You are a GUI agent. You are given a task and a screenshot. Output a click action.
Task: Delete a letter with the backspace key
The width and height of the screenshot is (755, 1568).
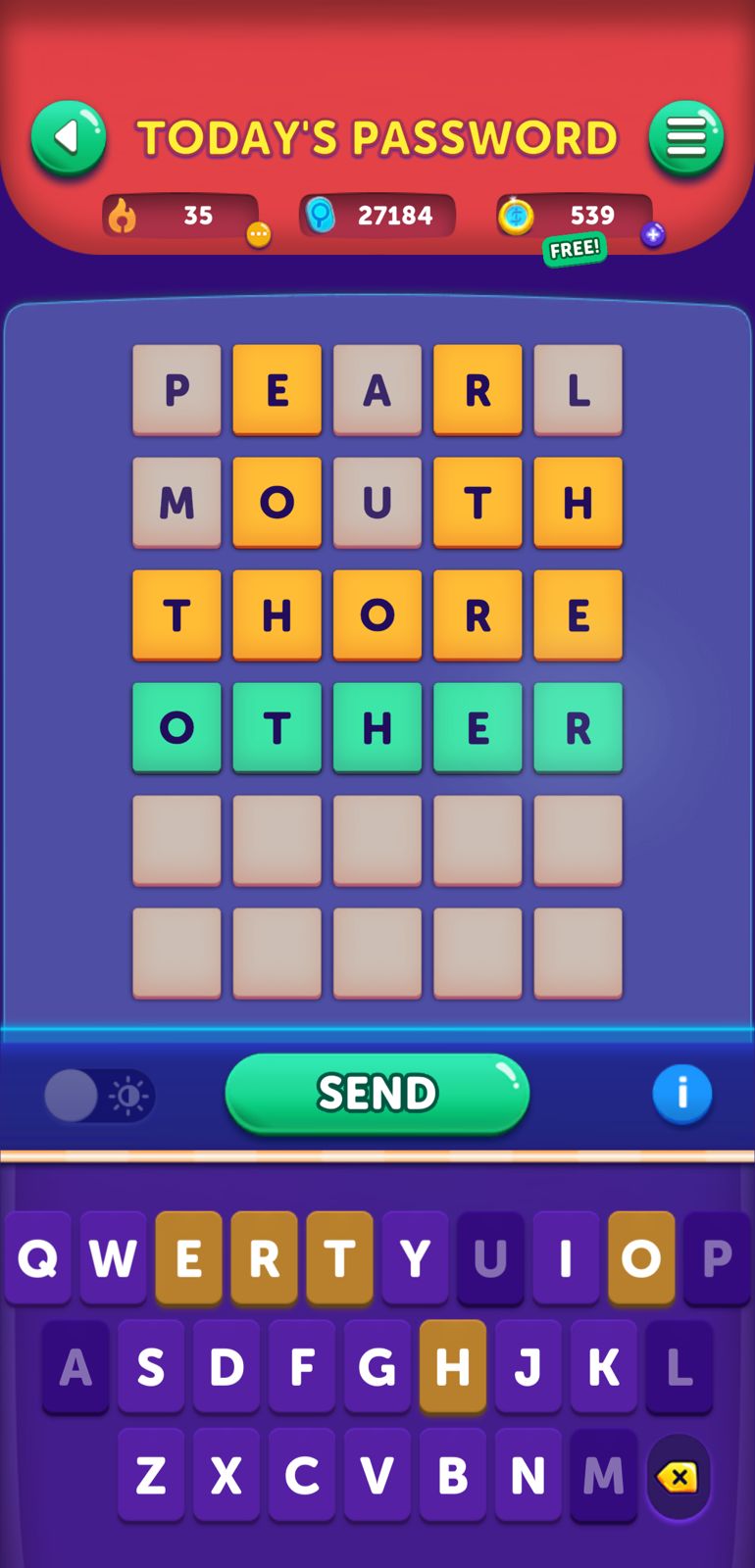point(678,1477)
